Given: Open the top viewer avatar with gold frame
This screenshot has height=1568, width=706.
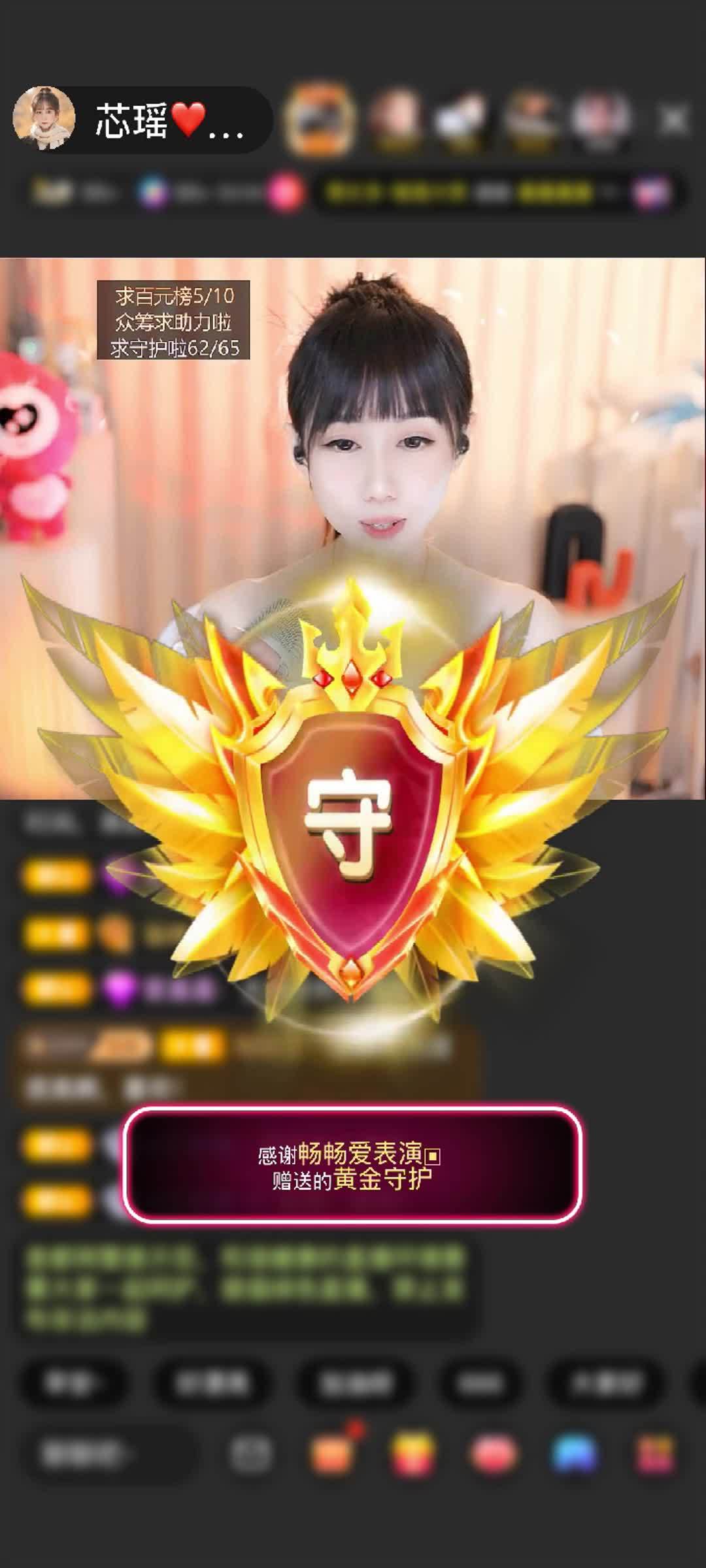Looking at the screenshot, I should (x=320, y=119).
